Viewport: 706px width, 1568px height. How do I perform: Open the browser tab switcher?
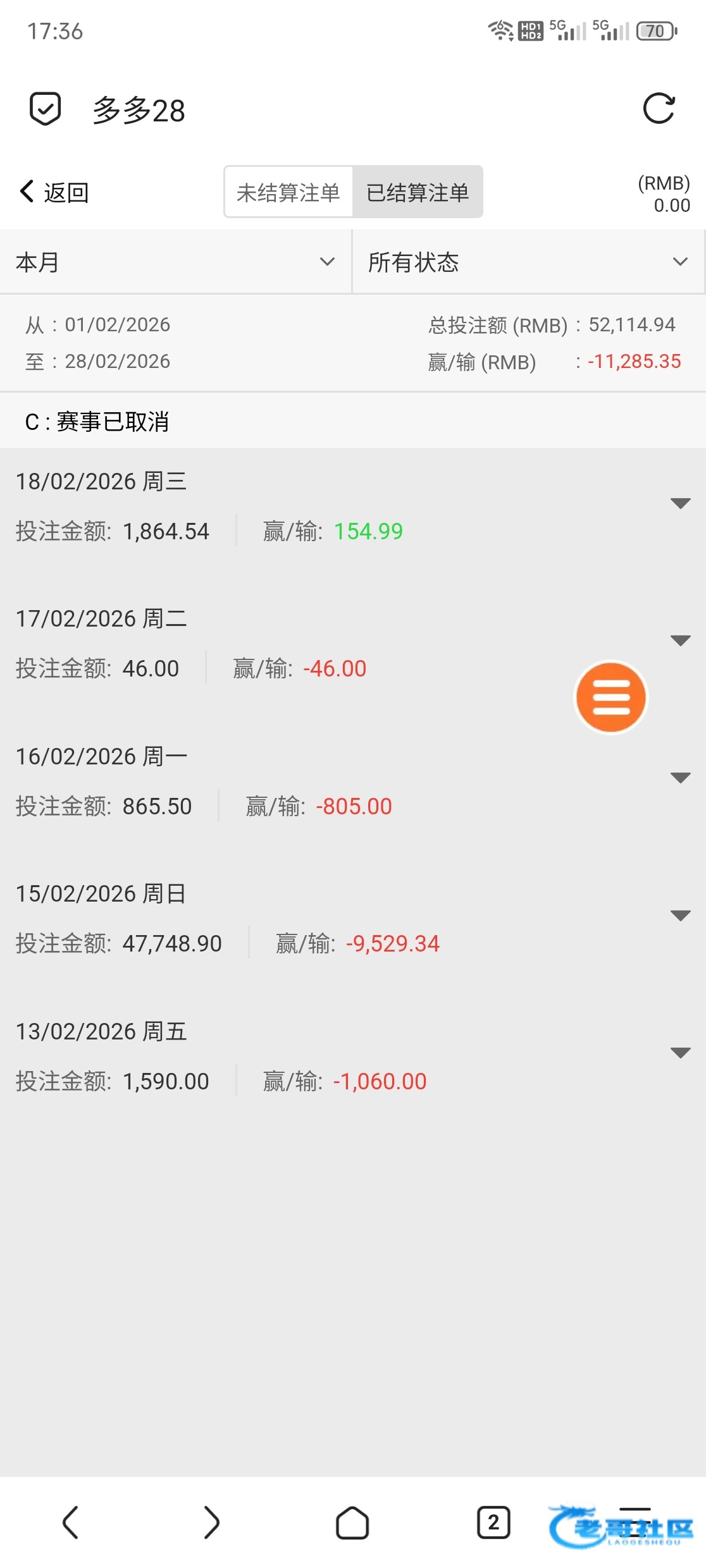tap(493, 1522)
